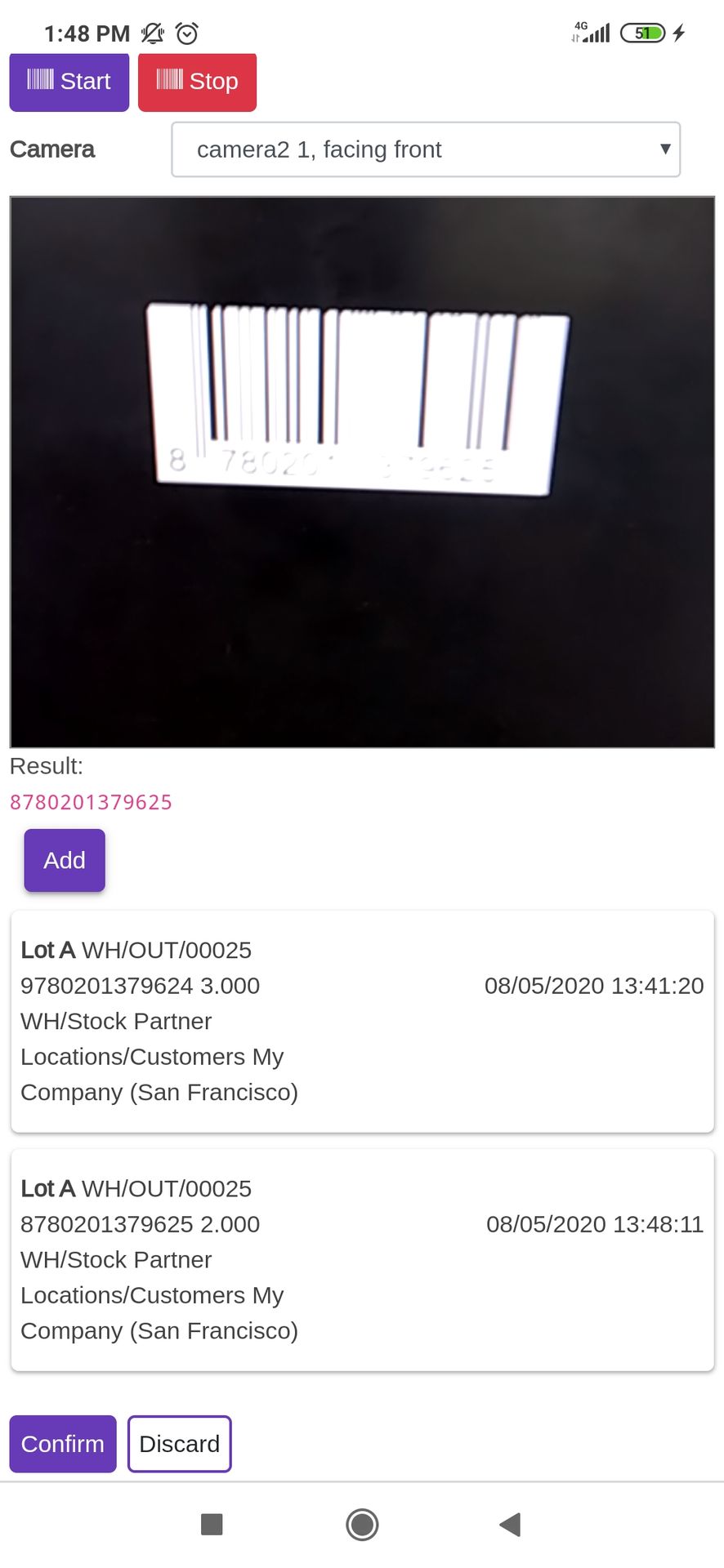This screenshot has height=1568, width=724.
Task: Go to the home screen
Action: (362, 1524)
